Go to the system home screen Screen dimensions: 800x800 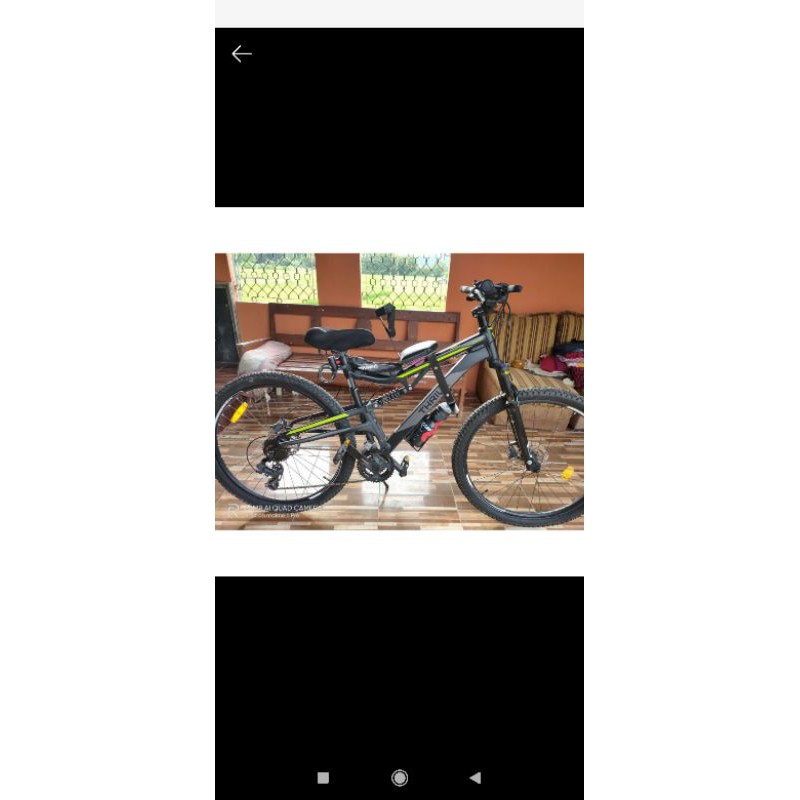point(399,777)
